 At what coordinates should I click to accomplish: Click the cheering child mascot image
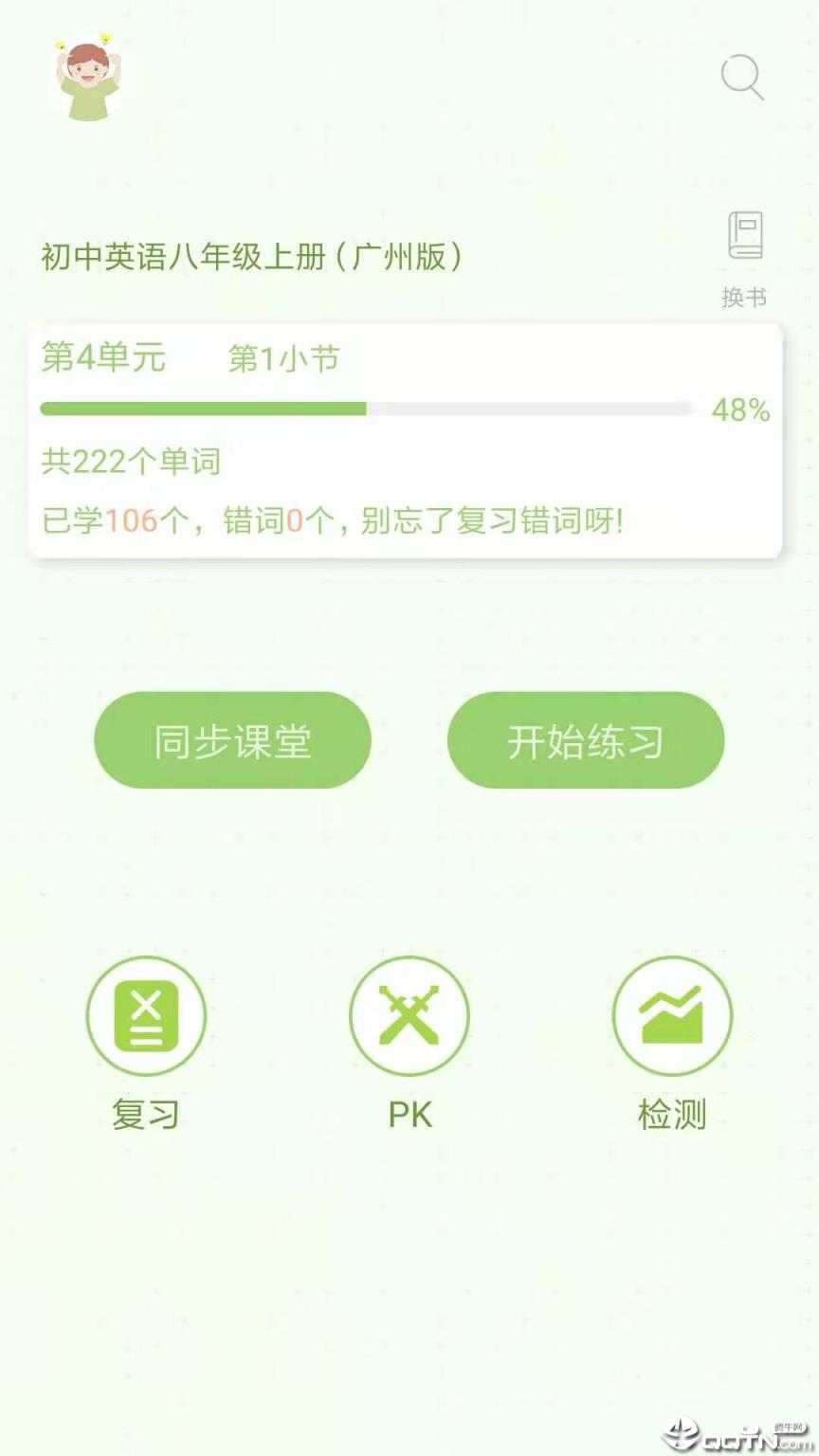87,78
